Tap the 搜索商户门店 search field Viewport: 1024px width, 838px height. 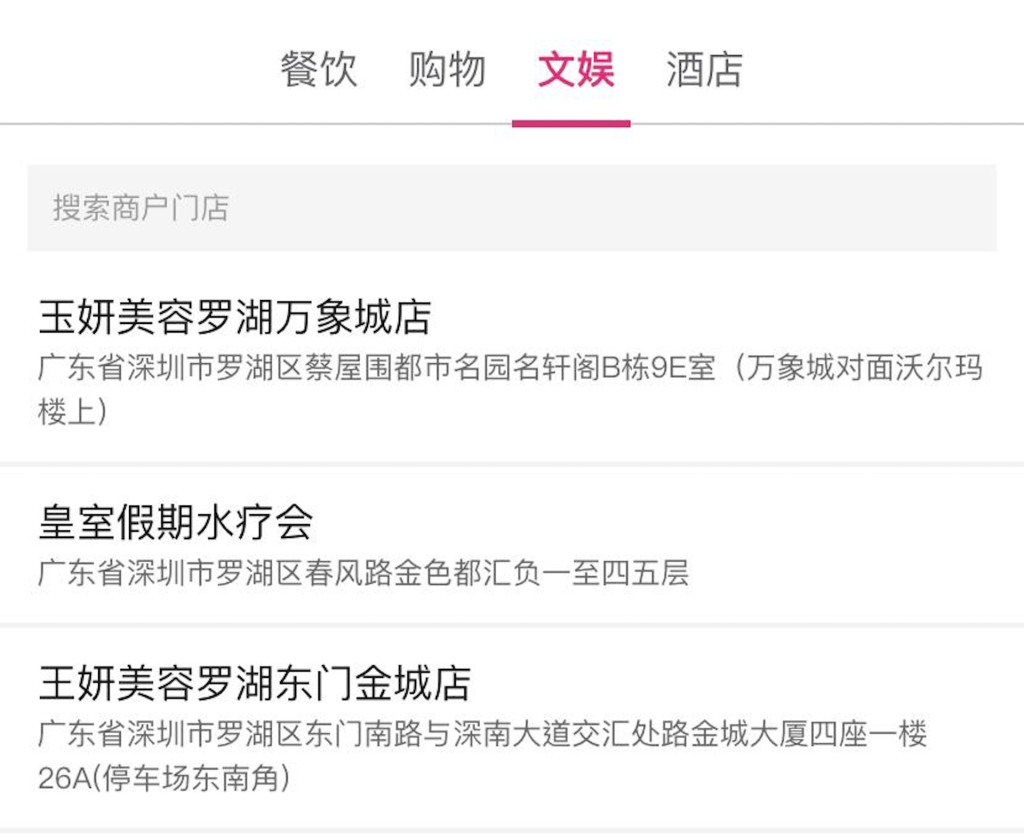[511, 208]
